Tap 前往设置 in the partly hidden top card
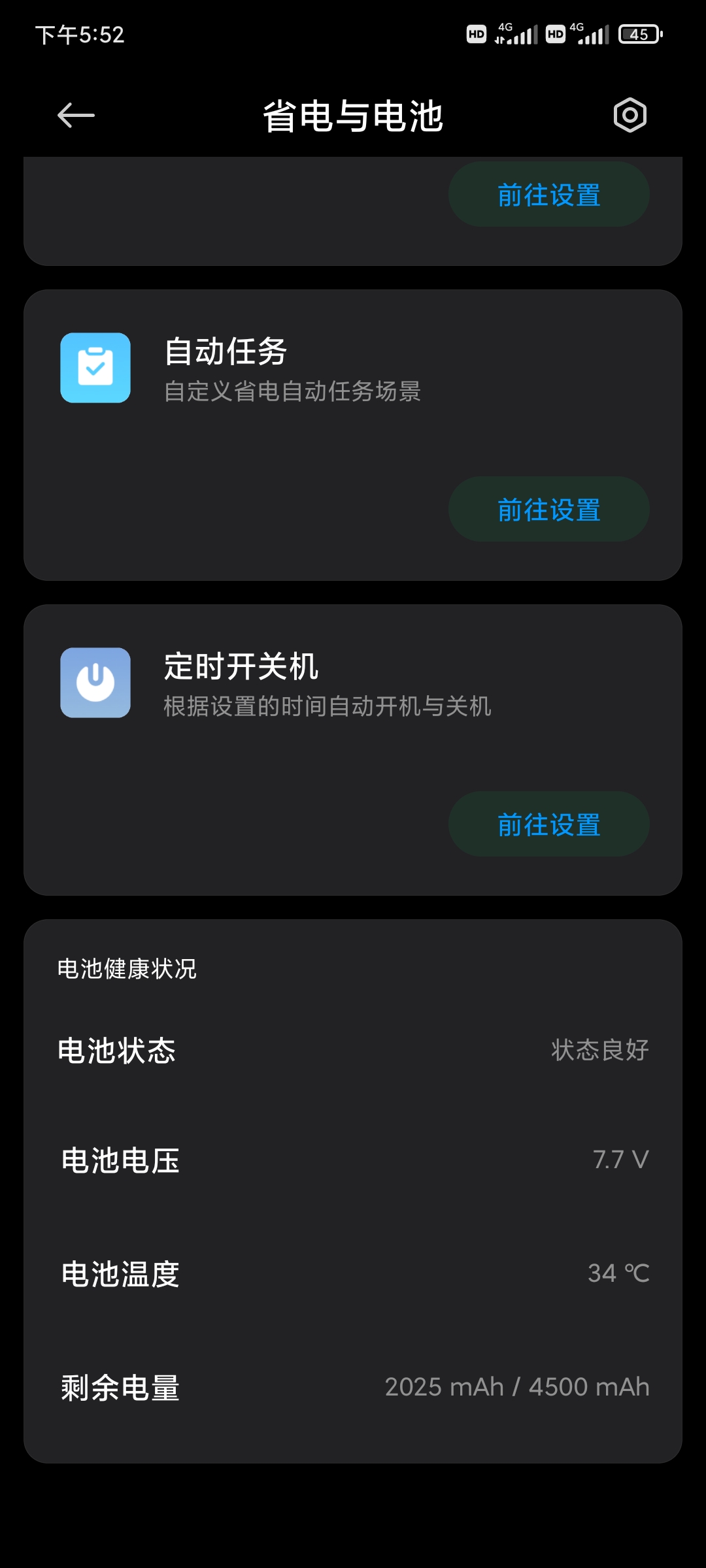Viewport: 706px width, 1568px height. [x=548, y=195]
